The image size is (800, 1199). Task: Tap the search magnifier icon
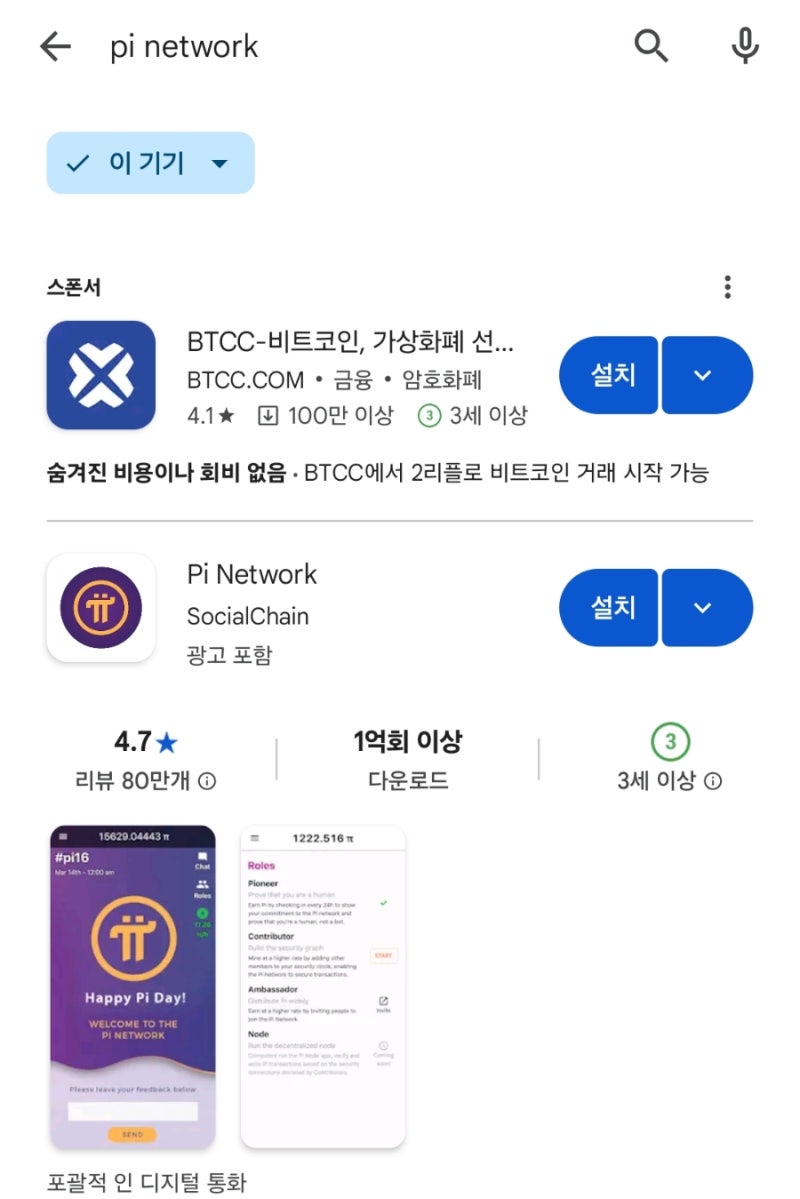click(651, 45)
